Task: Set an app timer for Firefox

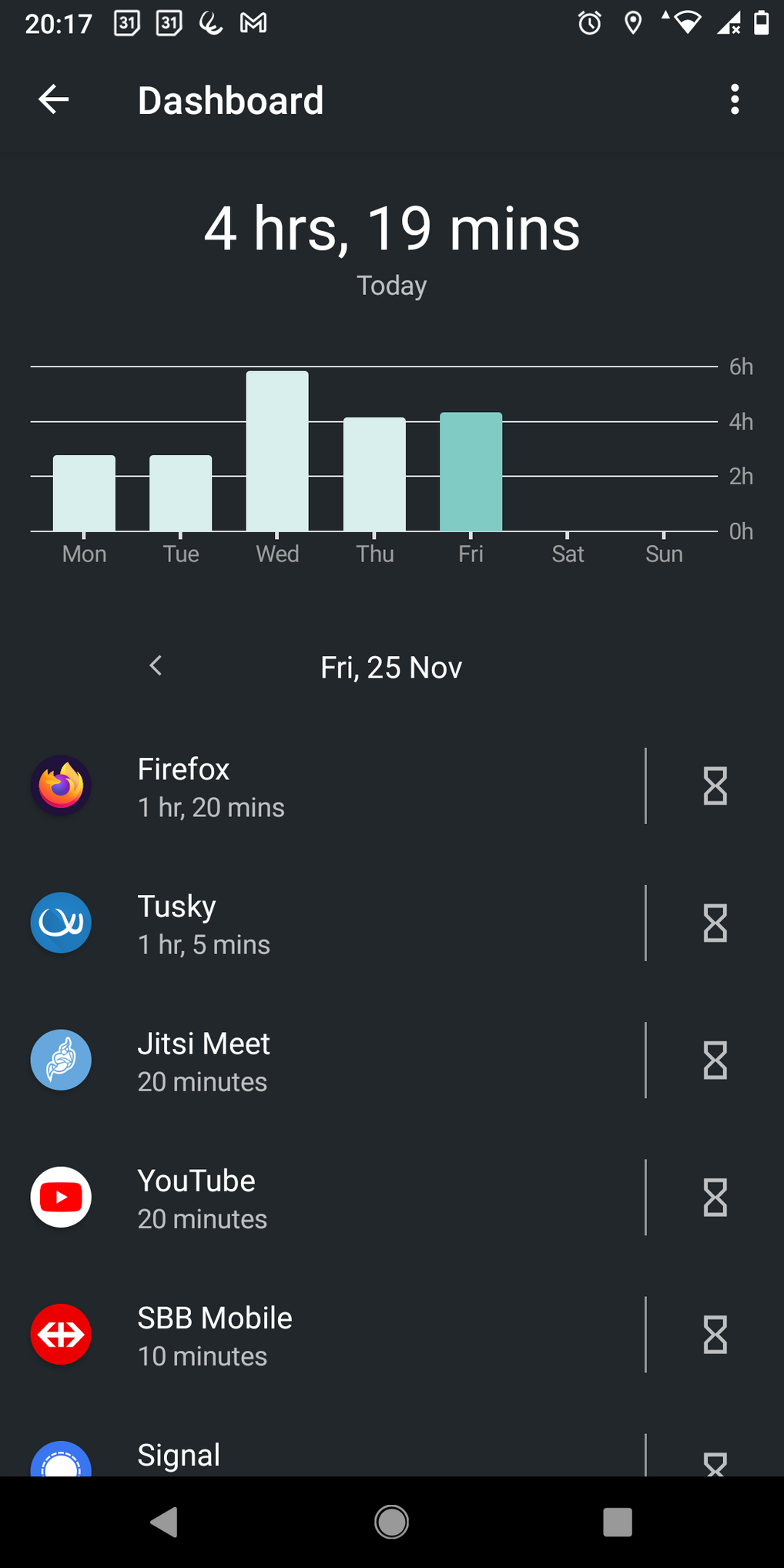Action: coord(715,786)
